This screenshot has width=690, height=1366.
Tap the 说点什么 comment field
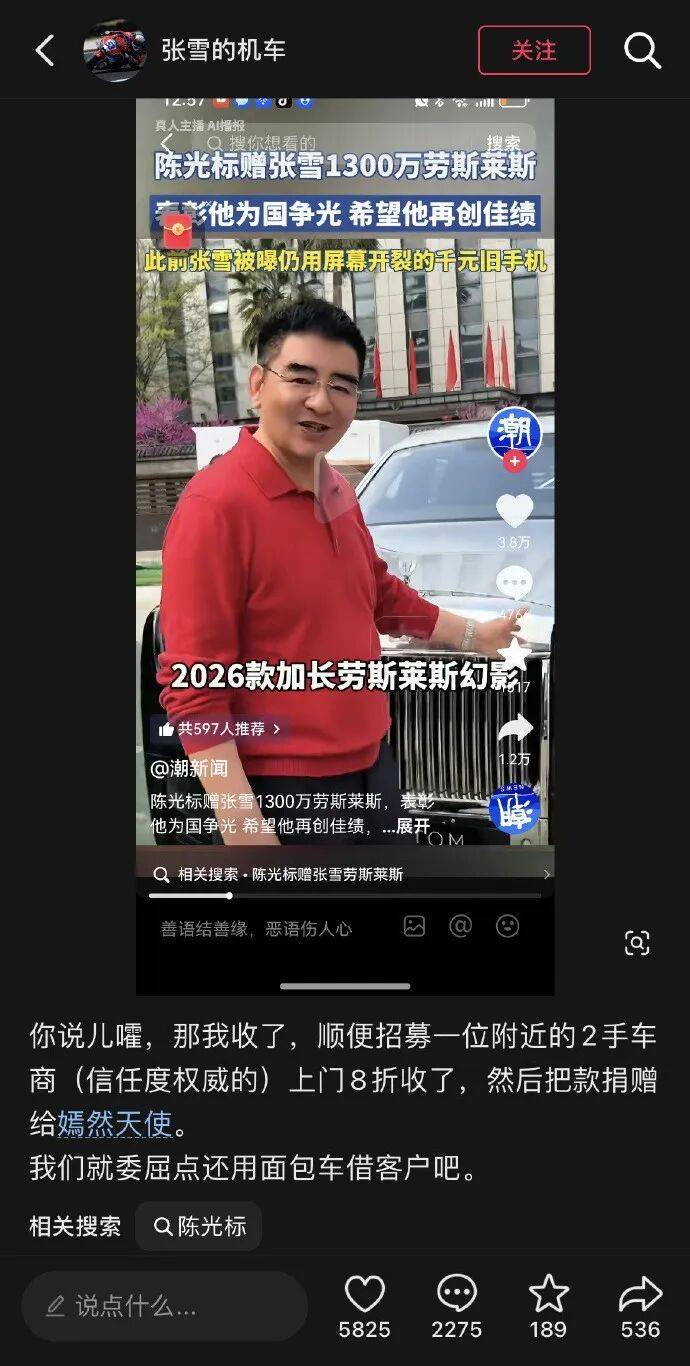[x=165, y=1306]
